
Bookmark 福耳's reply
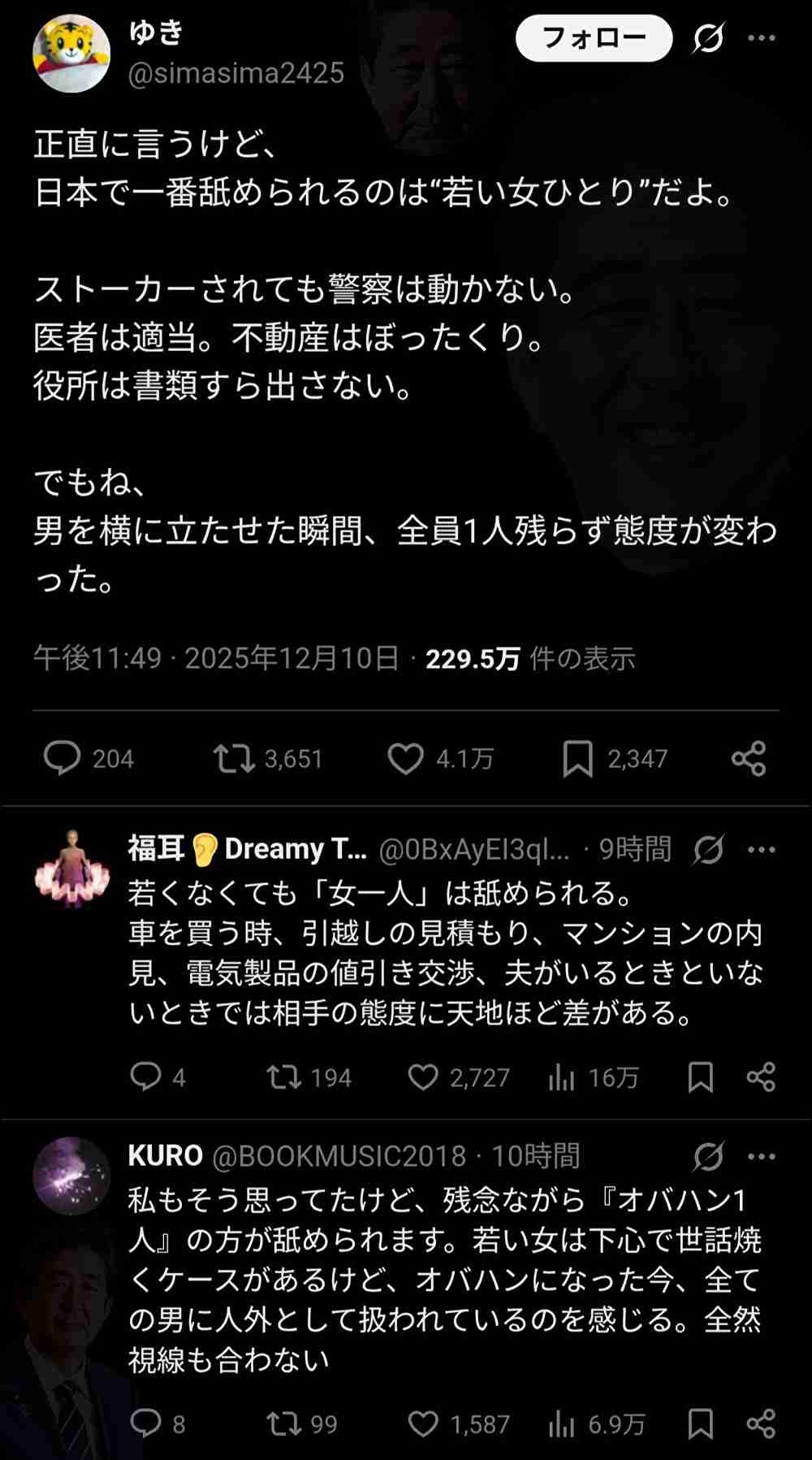(700, 1077)
